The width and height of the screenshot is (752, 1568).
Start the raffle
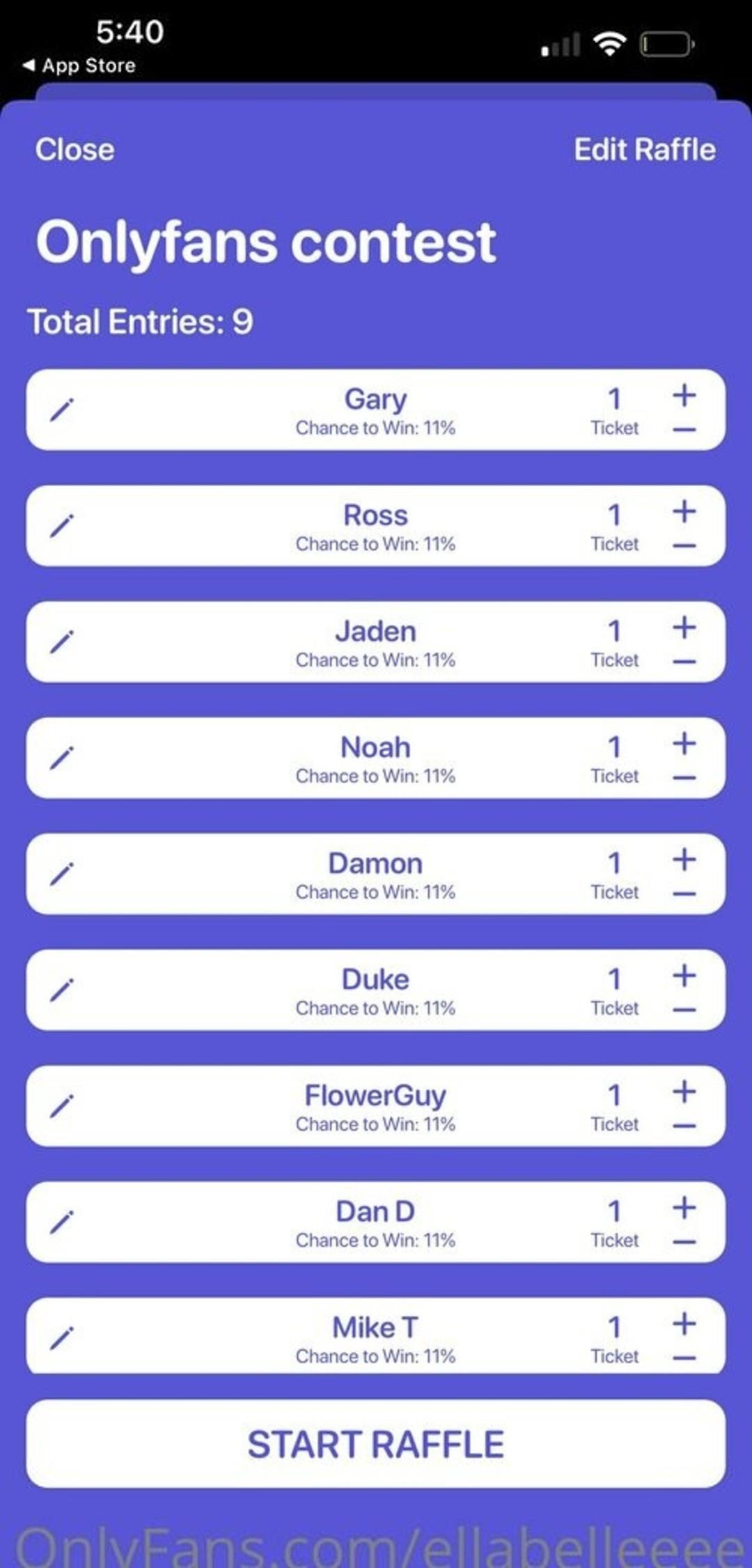pos(375,1443)
